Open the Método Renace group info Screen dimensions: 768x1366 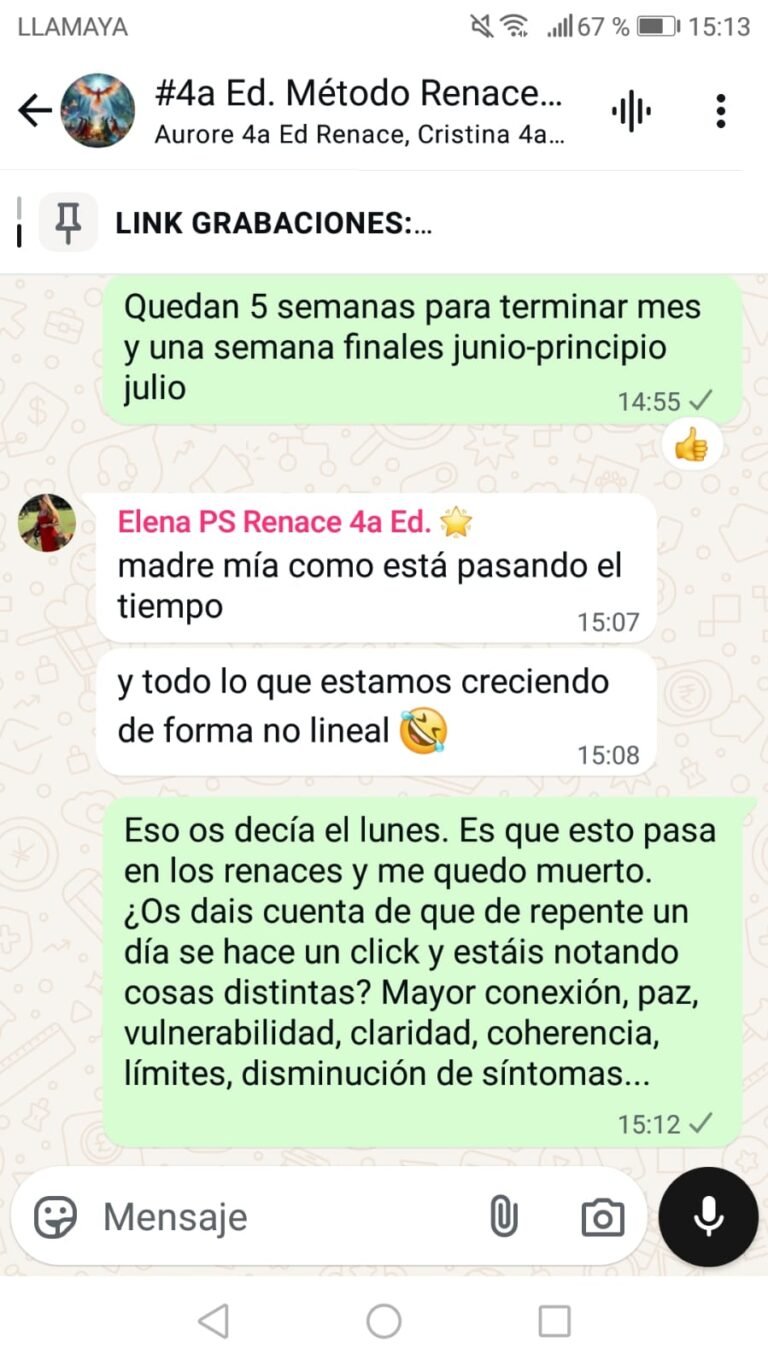pyautogui.click(x=360, y=111)
